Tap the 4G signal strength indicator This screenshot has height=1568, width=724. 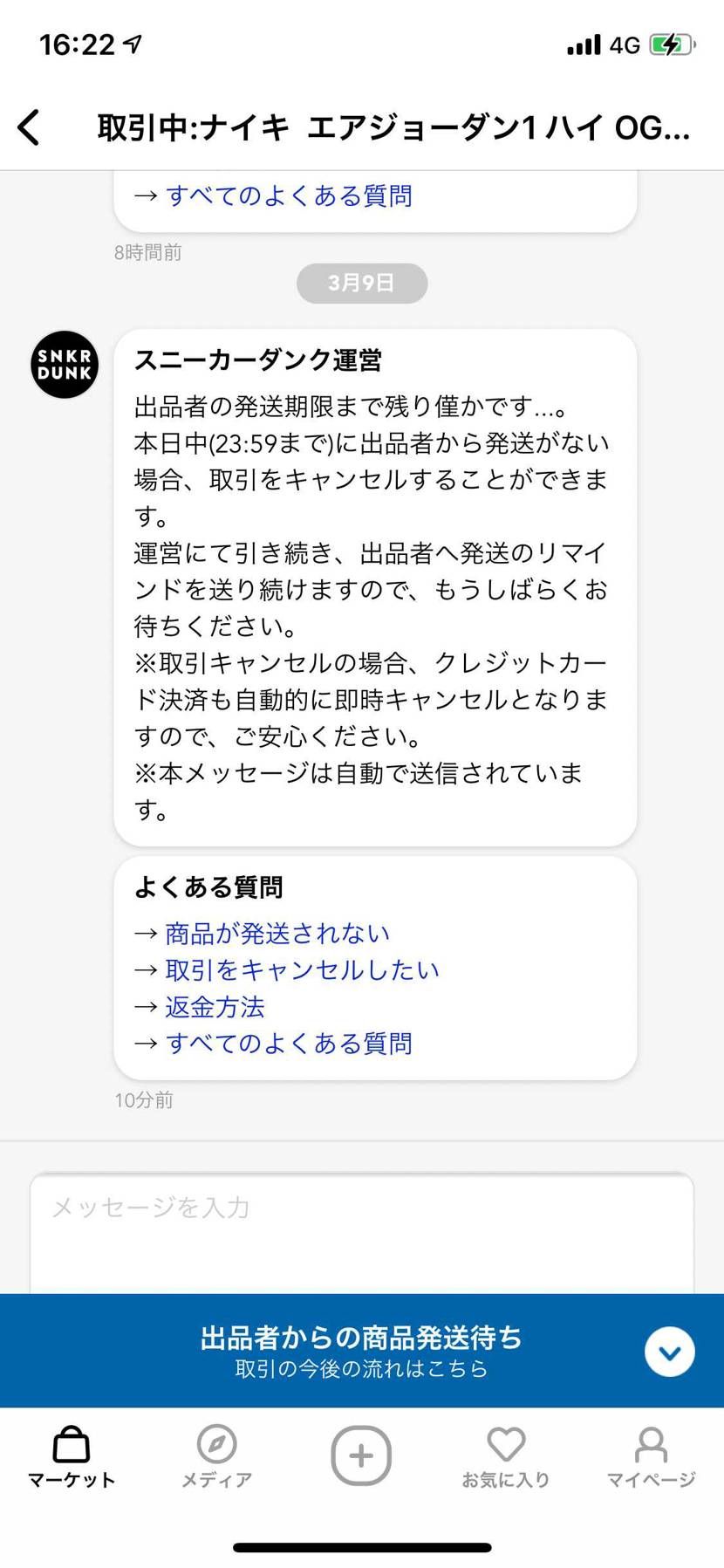(x=585, y=43)
